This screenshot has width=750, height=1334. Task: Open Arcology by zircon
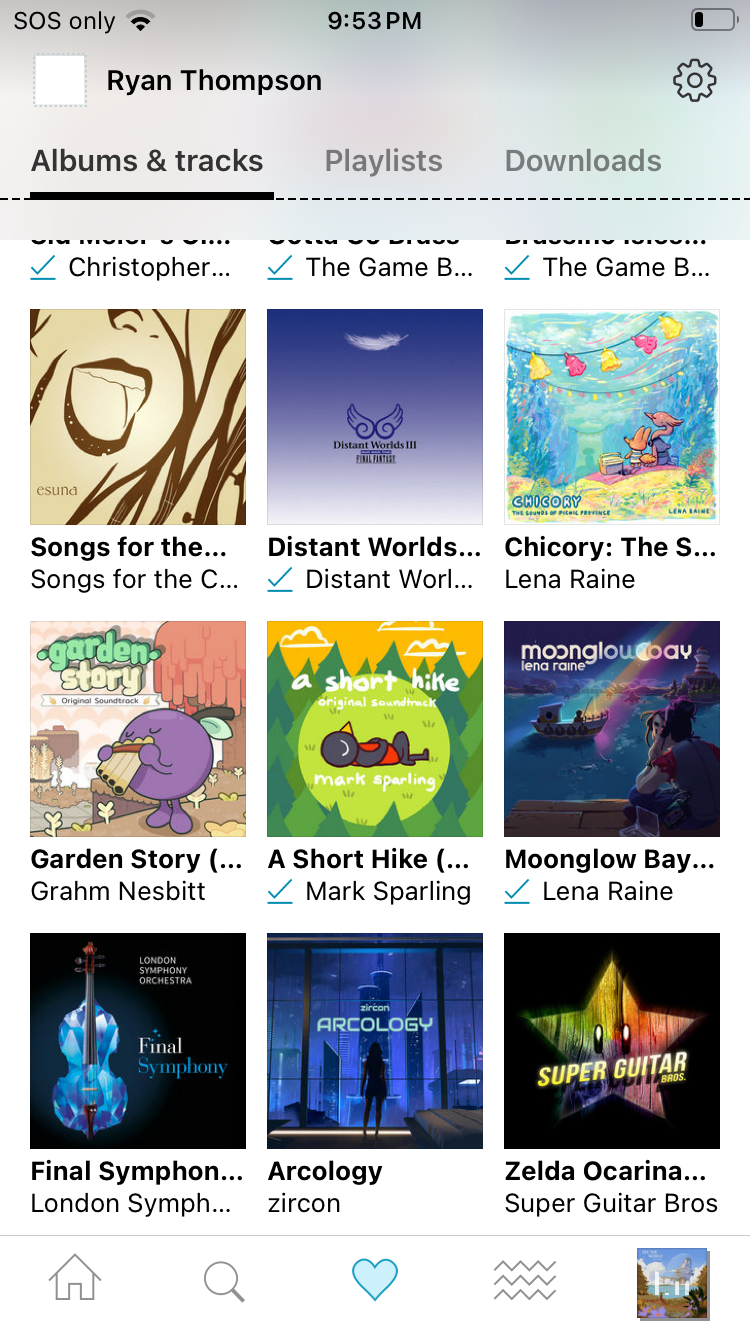pyautogui.click(x=375, y=1041)
